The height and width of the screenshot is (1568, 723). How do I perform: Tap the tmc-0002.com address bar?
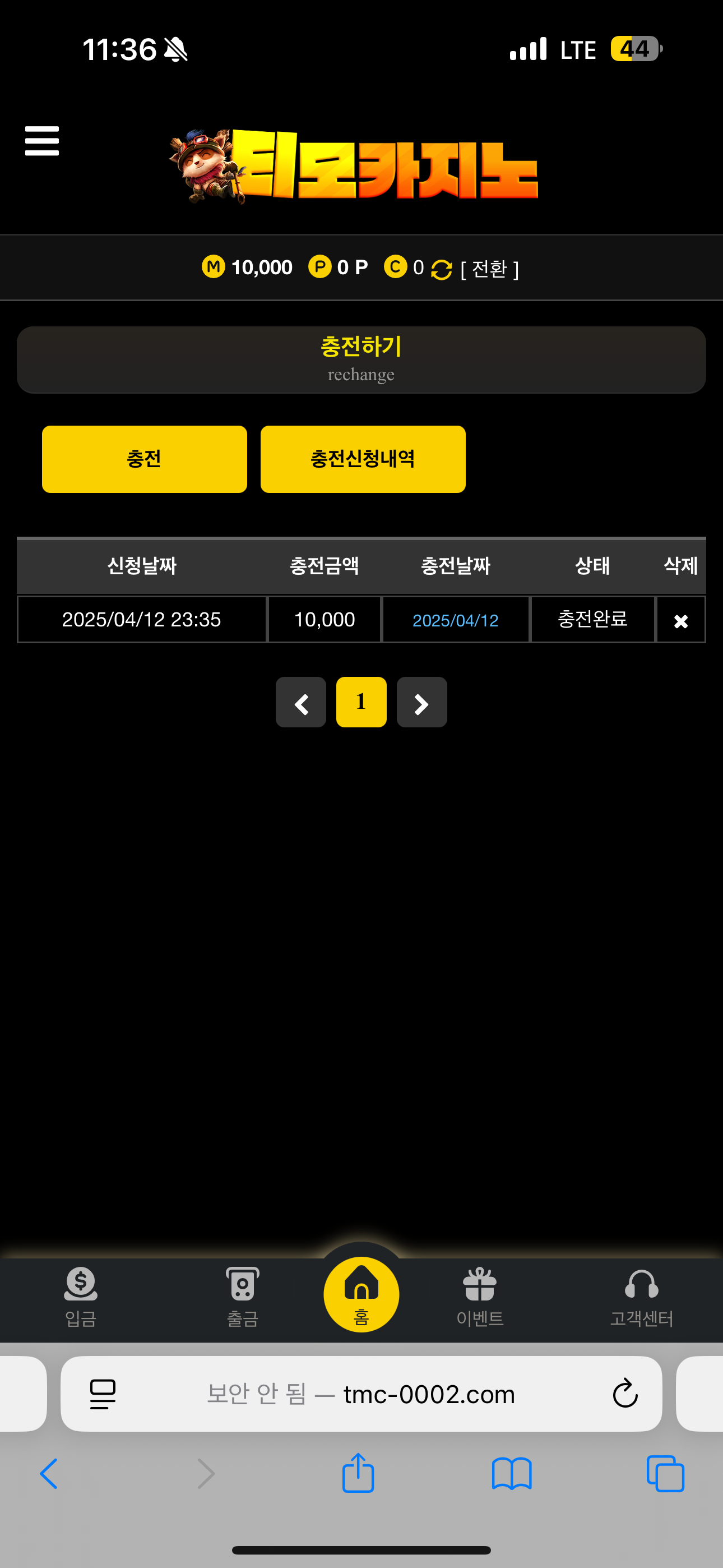[390, 1393]
